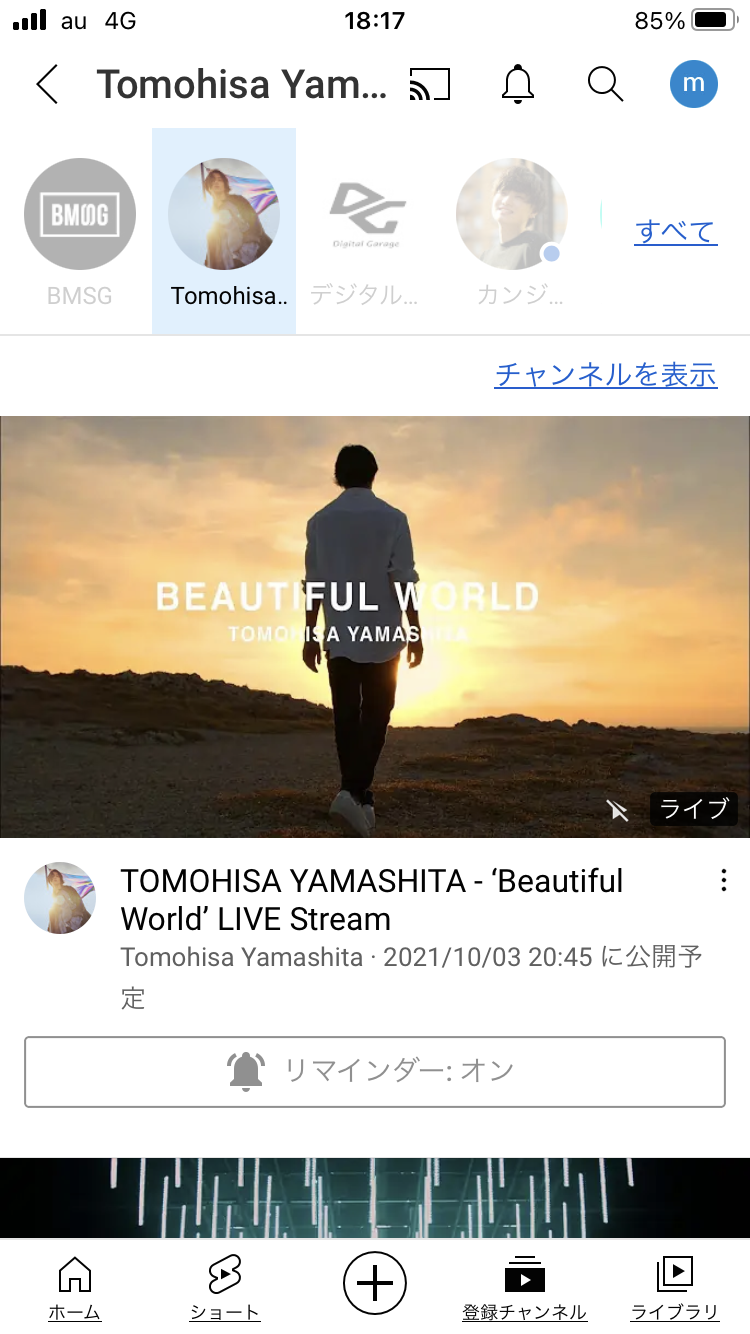Switch to the 登録チャンネル tab

tap(524, 1289)
